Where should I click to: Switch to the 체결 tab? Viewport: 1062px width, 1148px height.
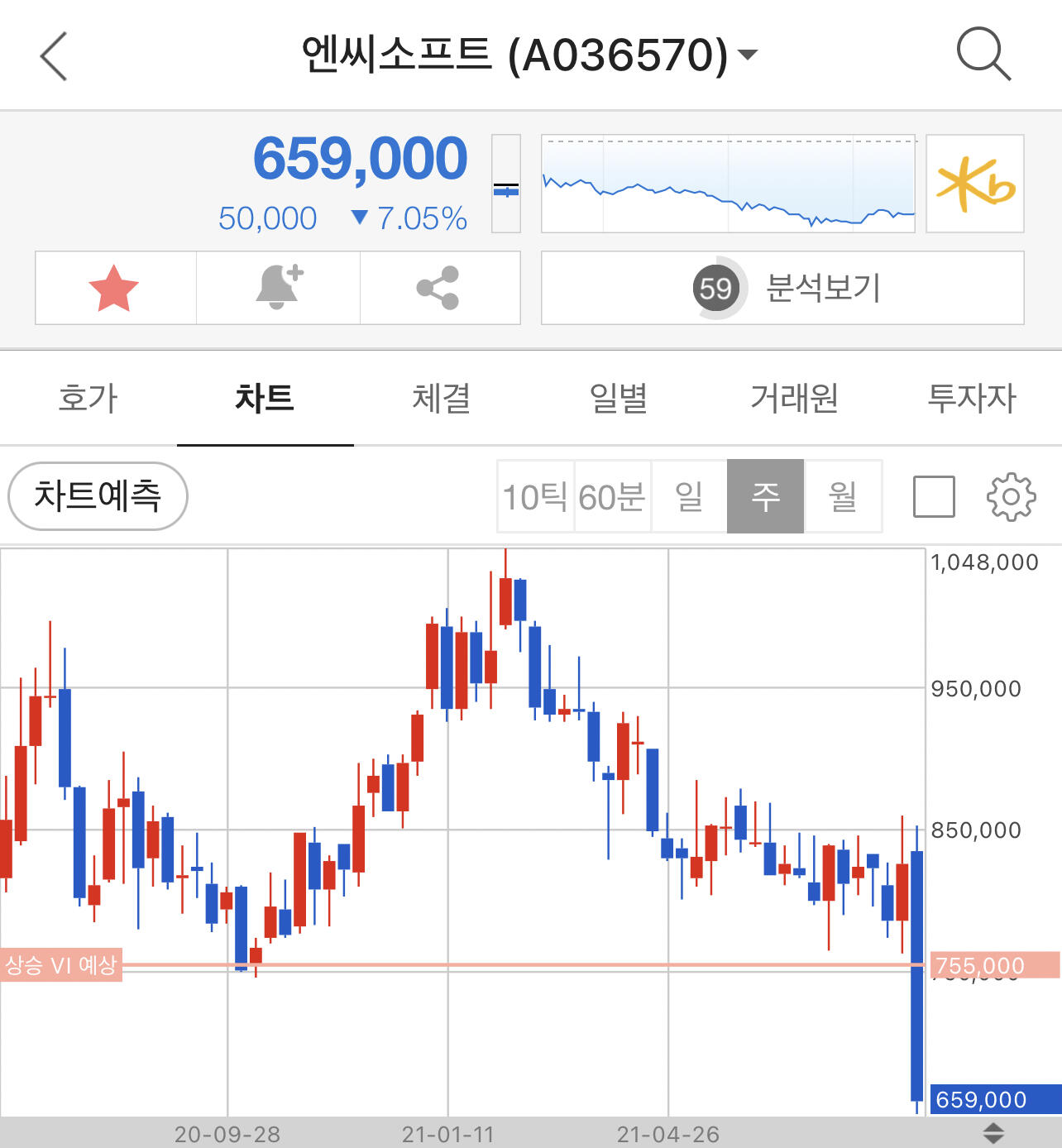point(442,399)
